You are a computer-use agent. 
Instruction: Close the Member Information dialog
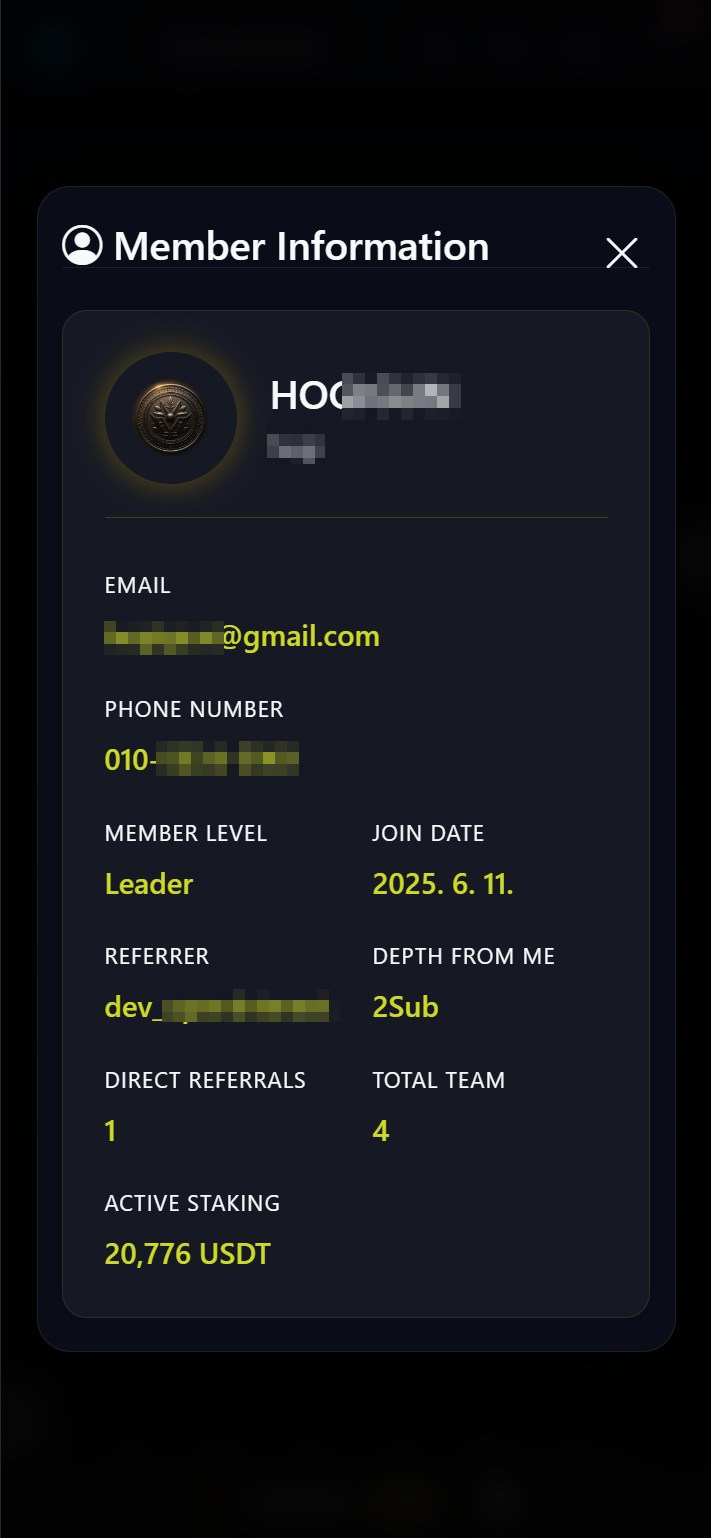(621, 253)
